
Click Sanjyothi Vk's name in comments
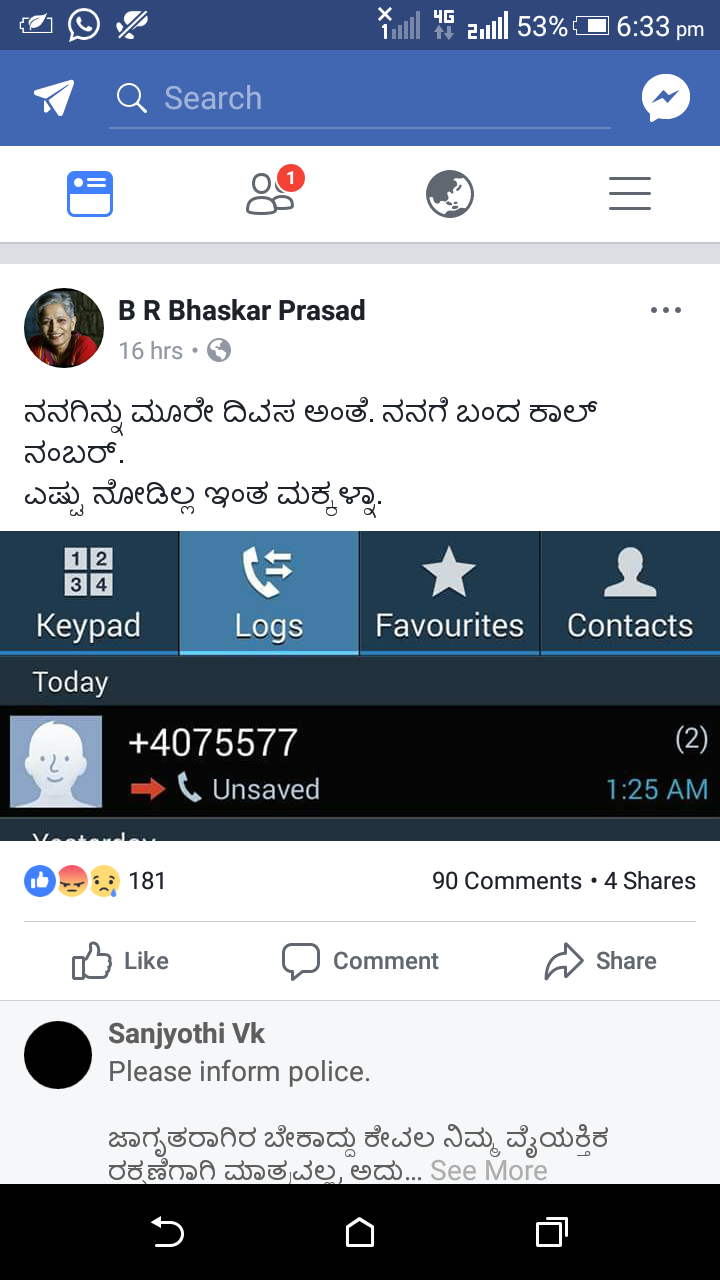pyautogui.click(x=186, y=1033)
